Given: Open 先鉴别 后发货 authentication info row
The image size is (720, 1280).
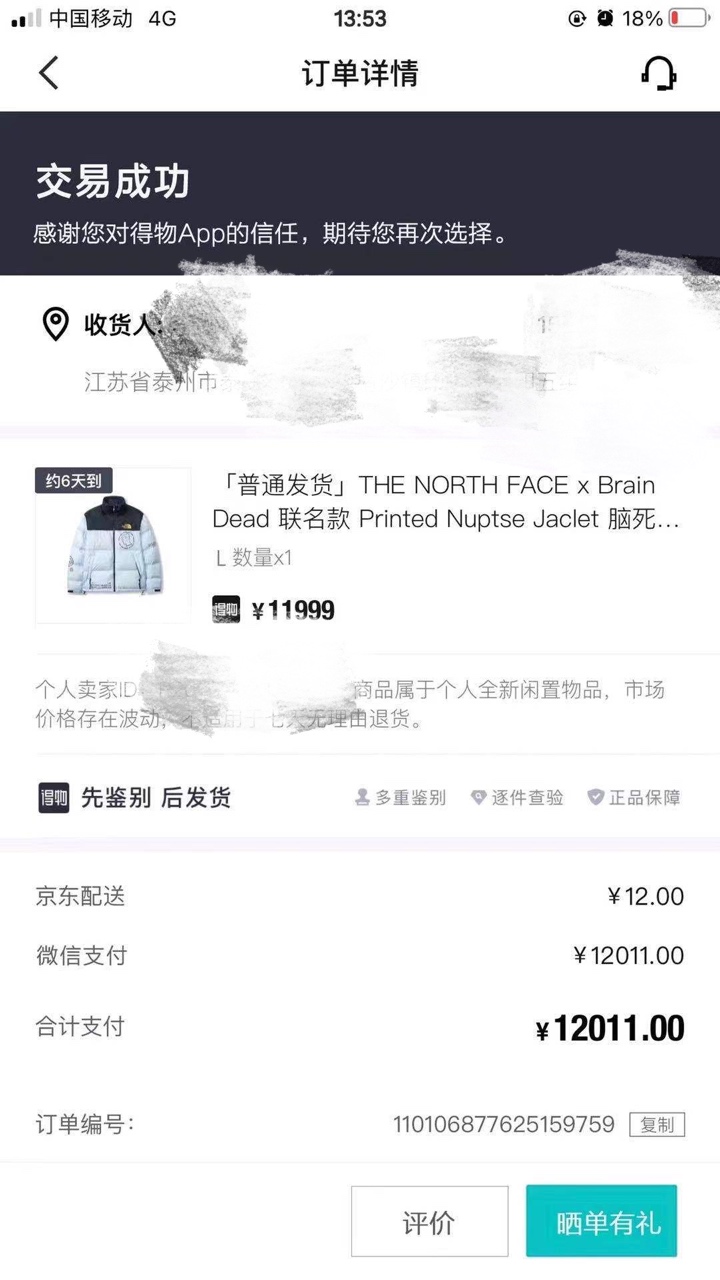Looking at the screenshot, I should click(360, 797).
